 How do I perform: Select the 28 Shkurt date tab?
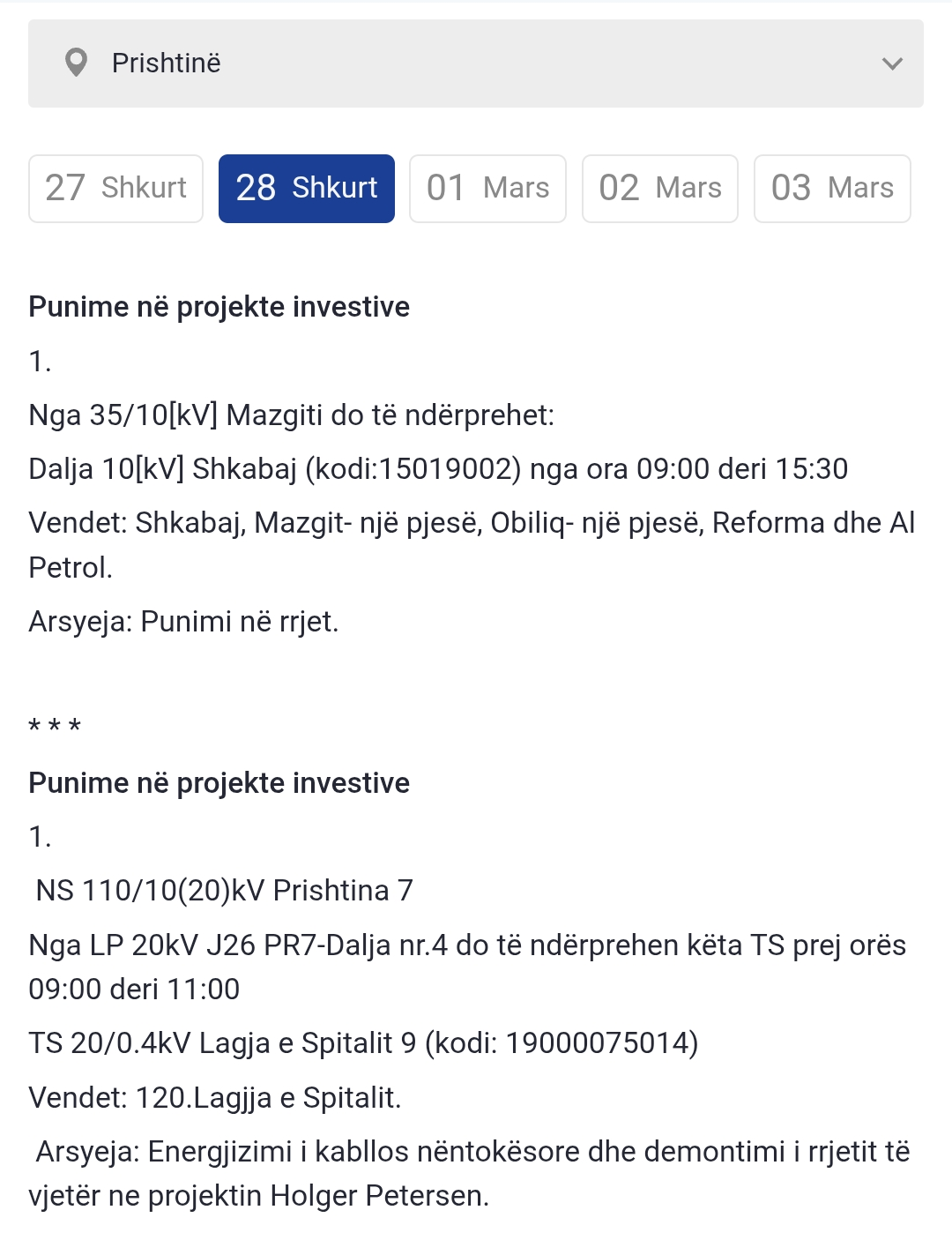click(307, 189)
